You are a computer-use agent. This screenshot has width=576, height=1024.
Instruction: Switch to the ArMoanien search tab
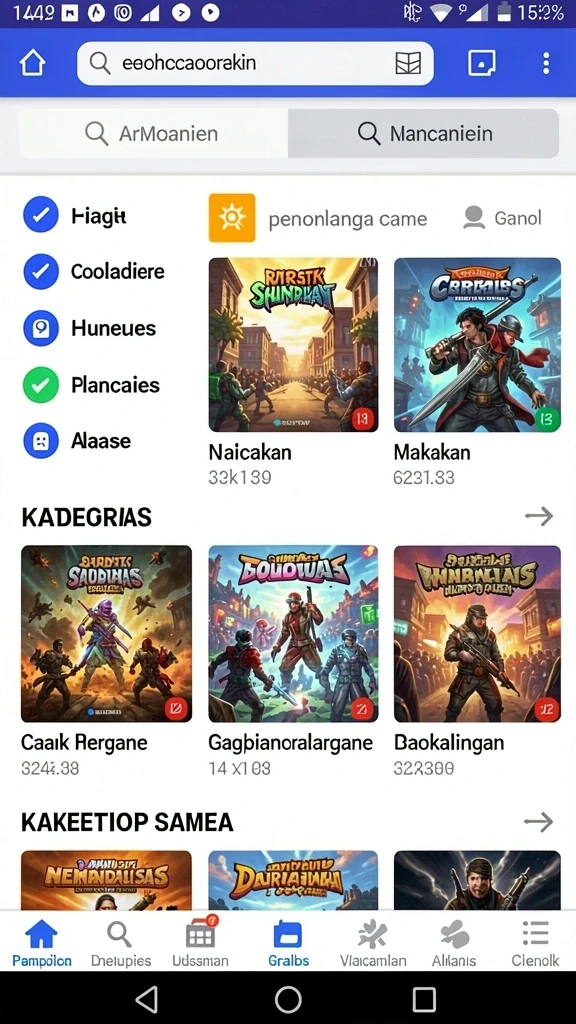pos(153,134)
